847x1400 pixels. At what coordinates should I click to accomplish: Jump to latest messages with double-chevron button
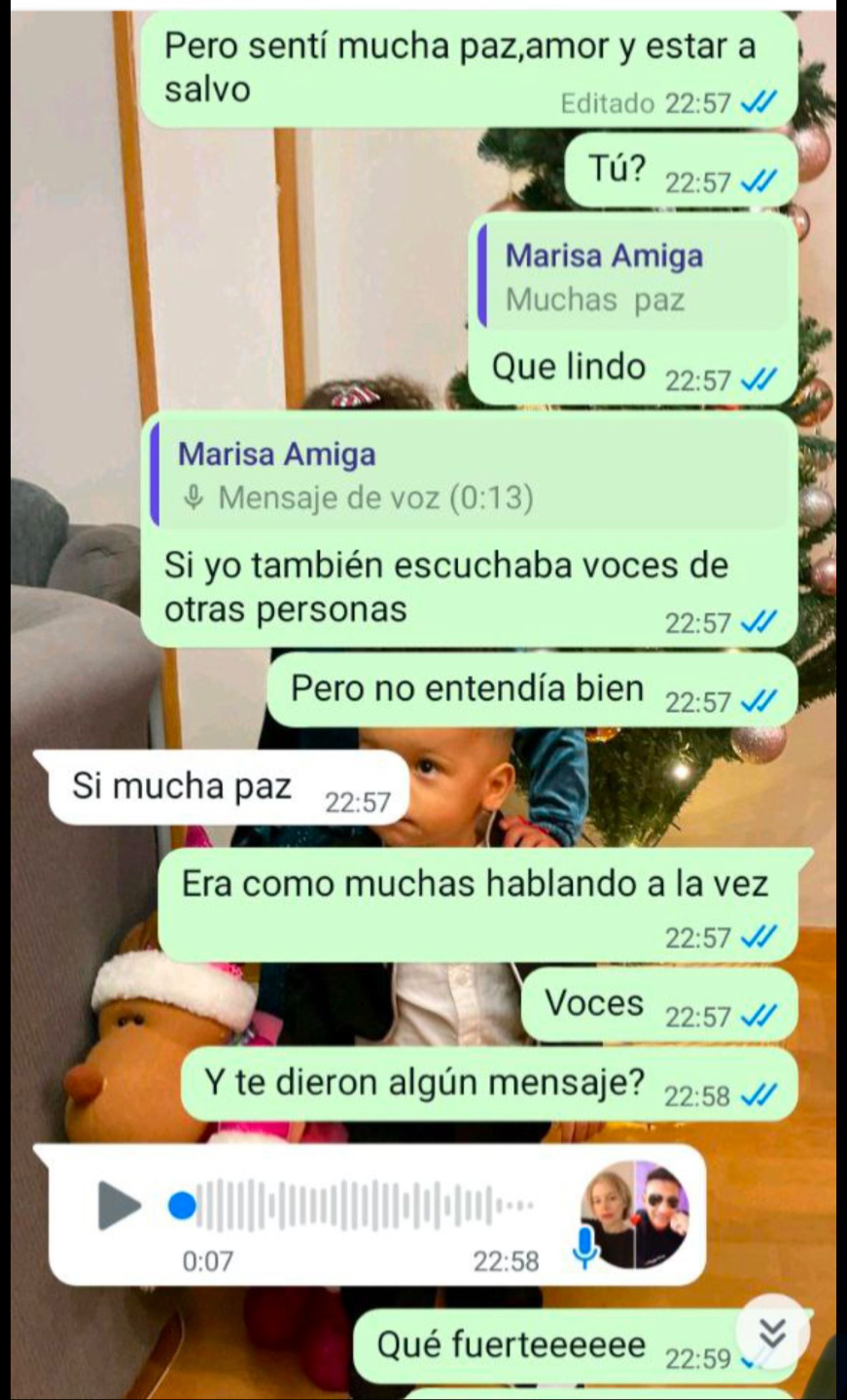772,1334
